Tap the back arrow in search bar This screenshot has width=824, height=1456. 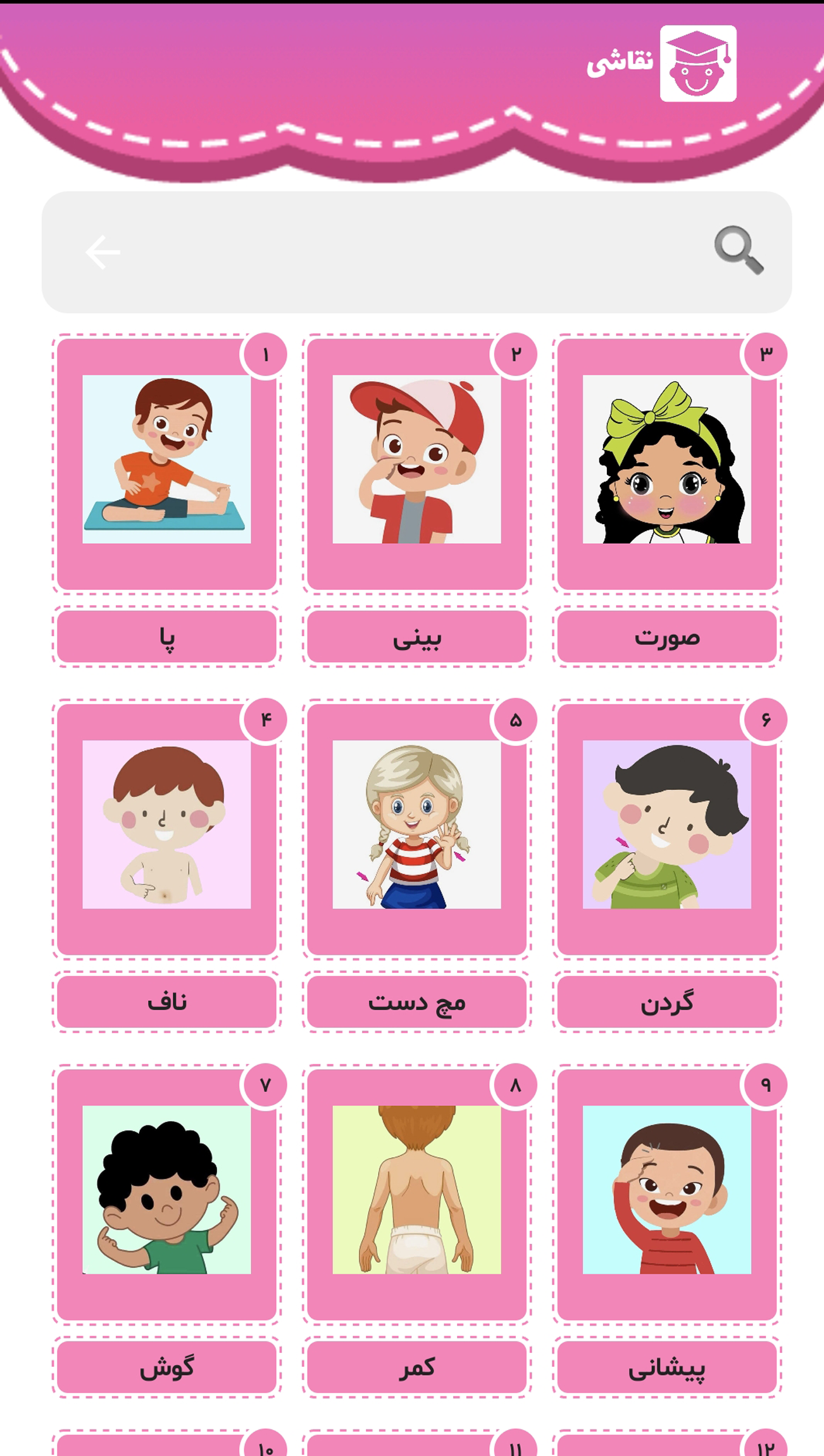point(103,252)
